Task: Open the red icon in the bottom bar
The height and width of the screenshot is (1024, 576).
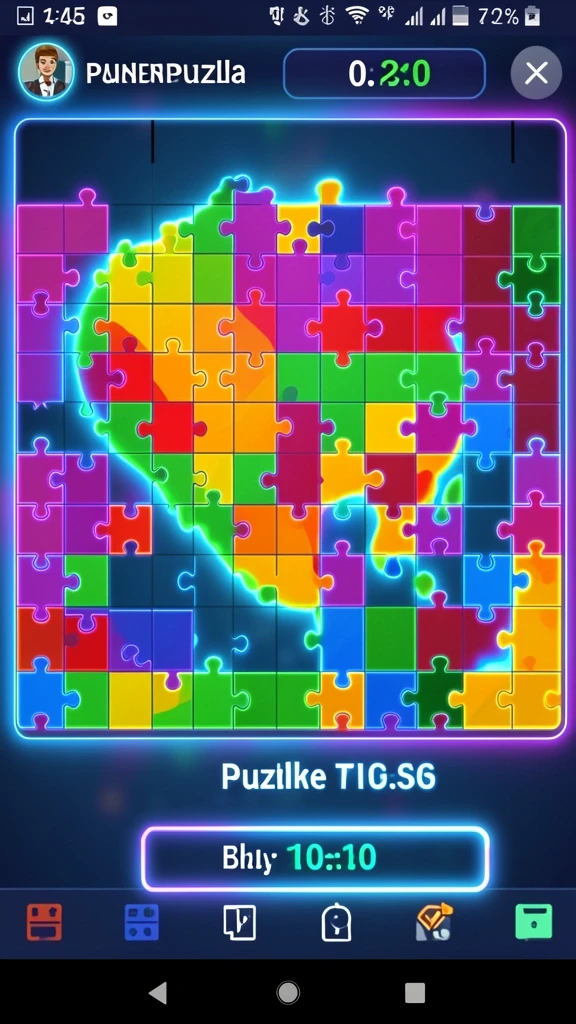Action: pyautogui.click(x=44, y=921)
